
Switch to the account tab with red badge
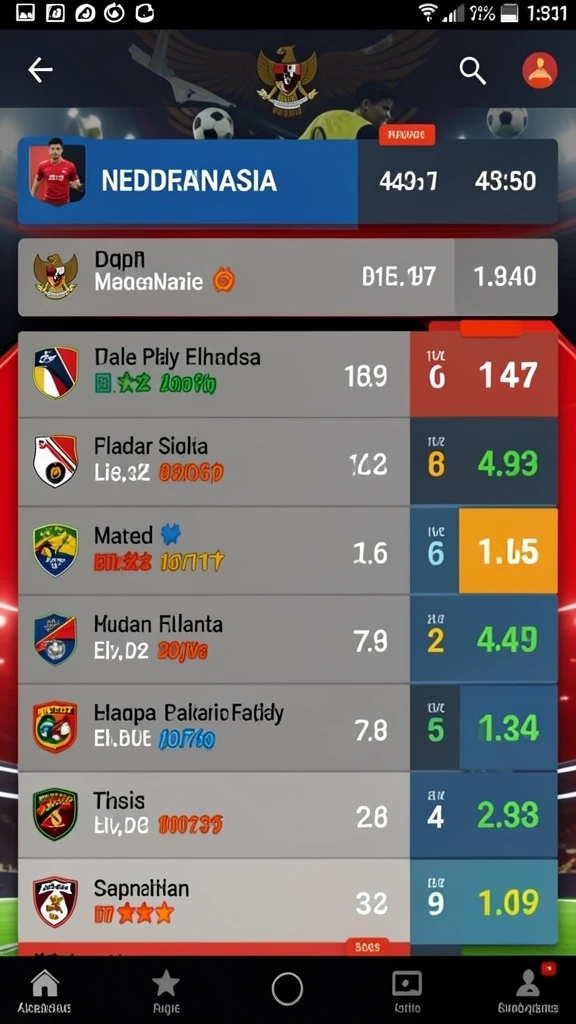[x=528, y=990]
